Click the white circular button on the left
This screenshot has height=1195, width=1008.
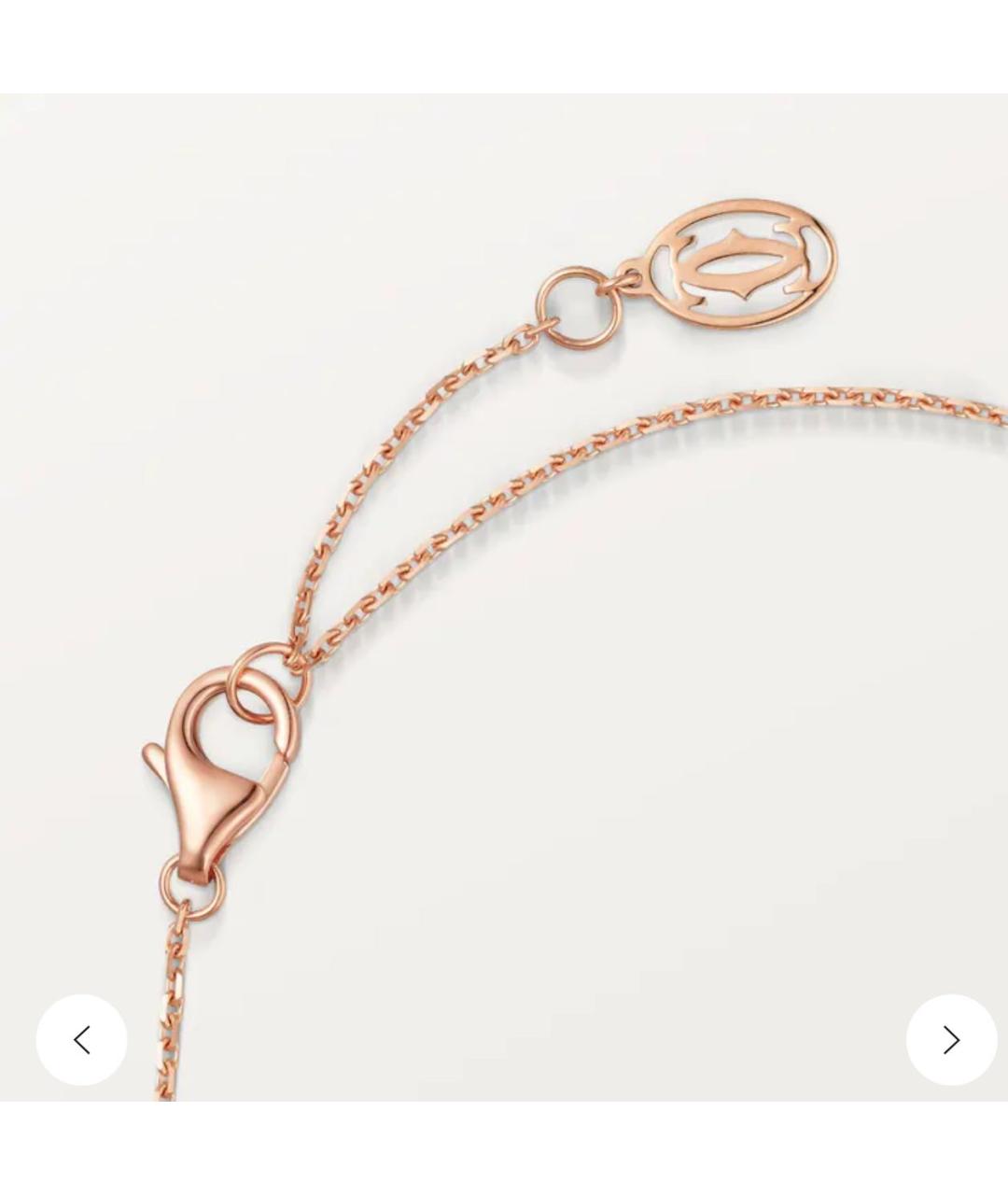(82, 1039)
